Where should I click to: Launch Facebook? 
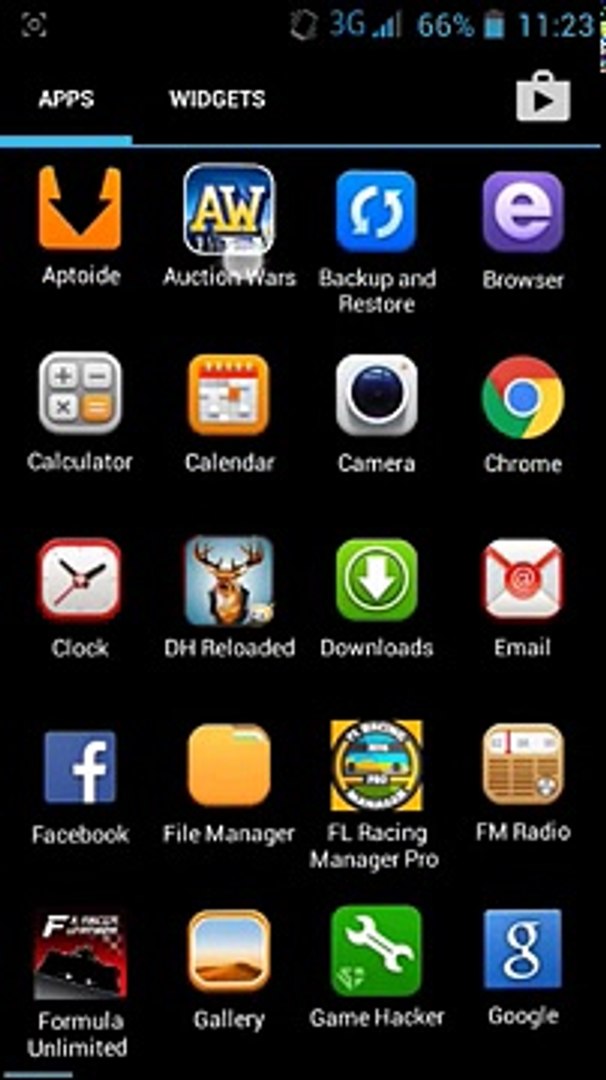(x=80, y=768)
